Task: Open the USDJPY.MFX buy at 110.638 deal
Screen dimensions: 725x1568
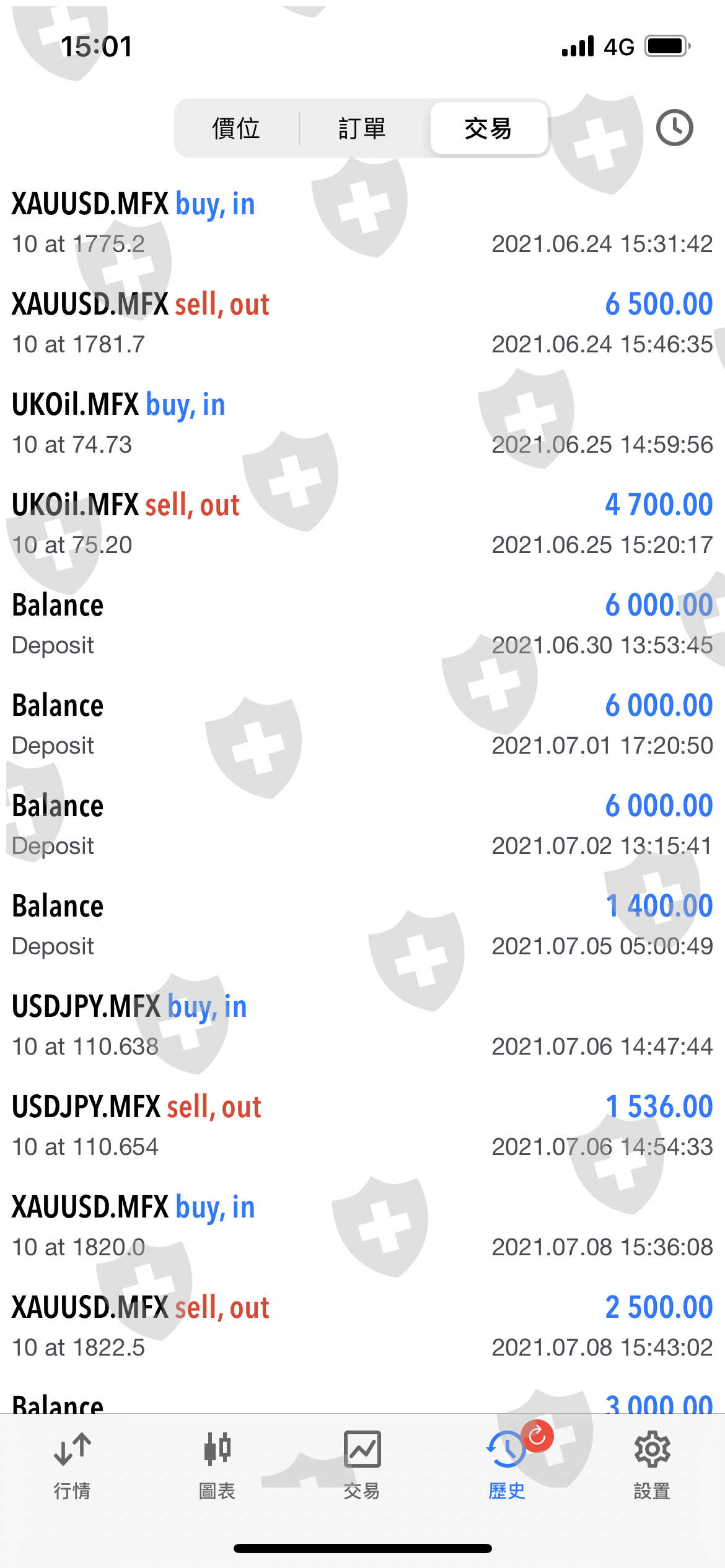Action: (x=362, y=1026)
